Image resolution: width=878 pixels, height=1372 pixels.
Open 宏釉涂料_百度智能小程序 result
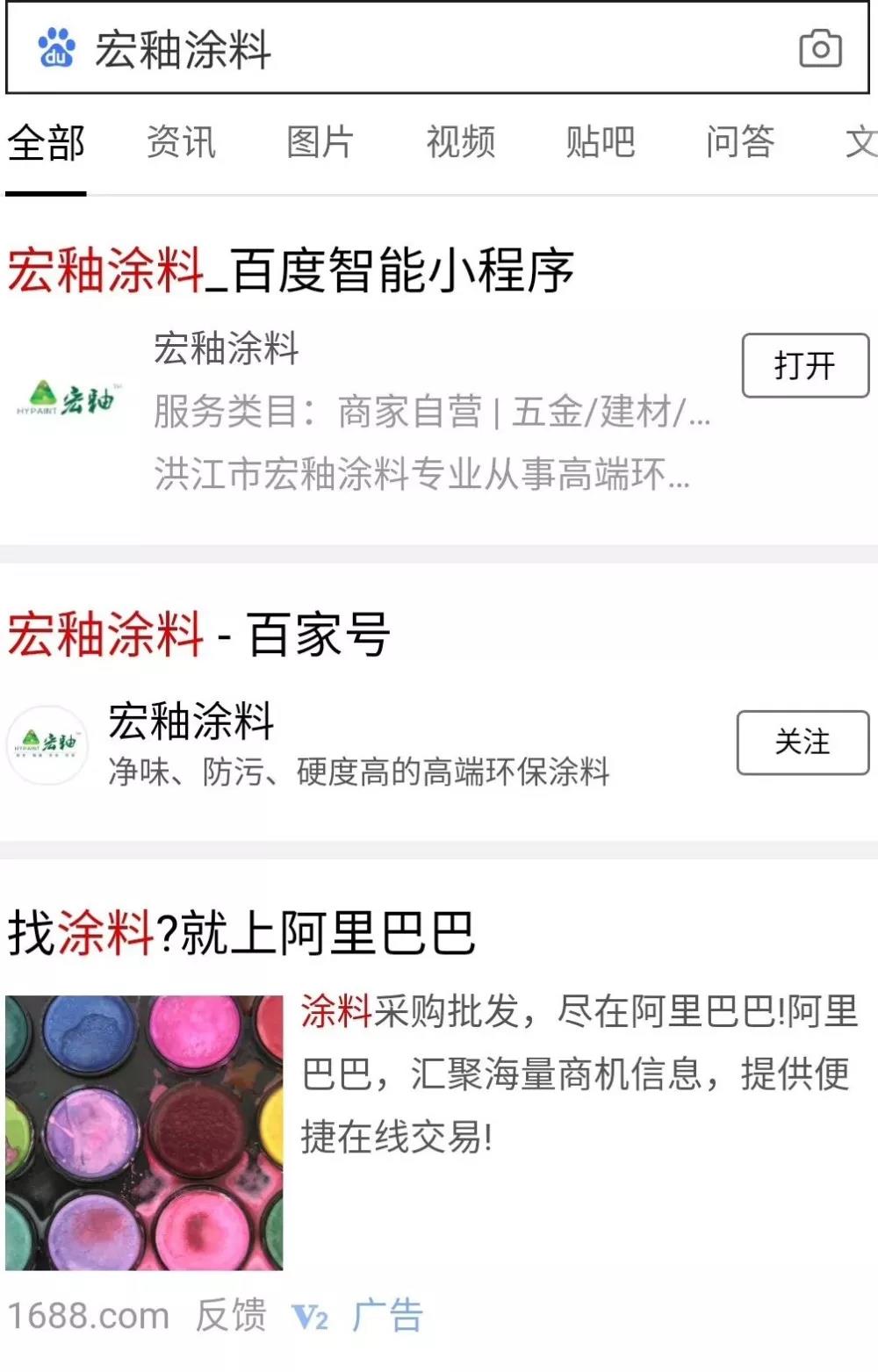coord(290,270)
